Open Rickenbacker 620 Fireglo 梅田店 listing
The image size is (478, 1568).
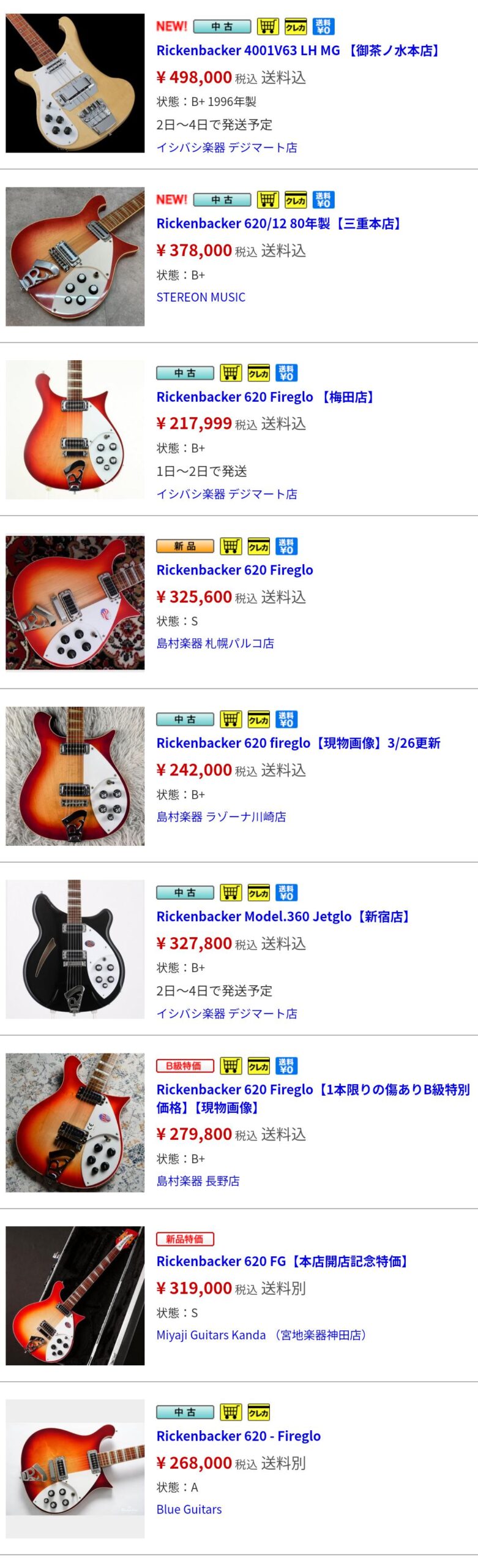click(x=266, y=397)
